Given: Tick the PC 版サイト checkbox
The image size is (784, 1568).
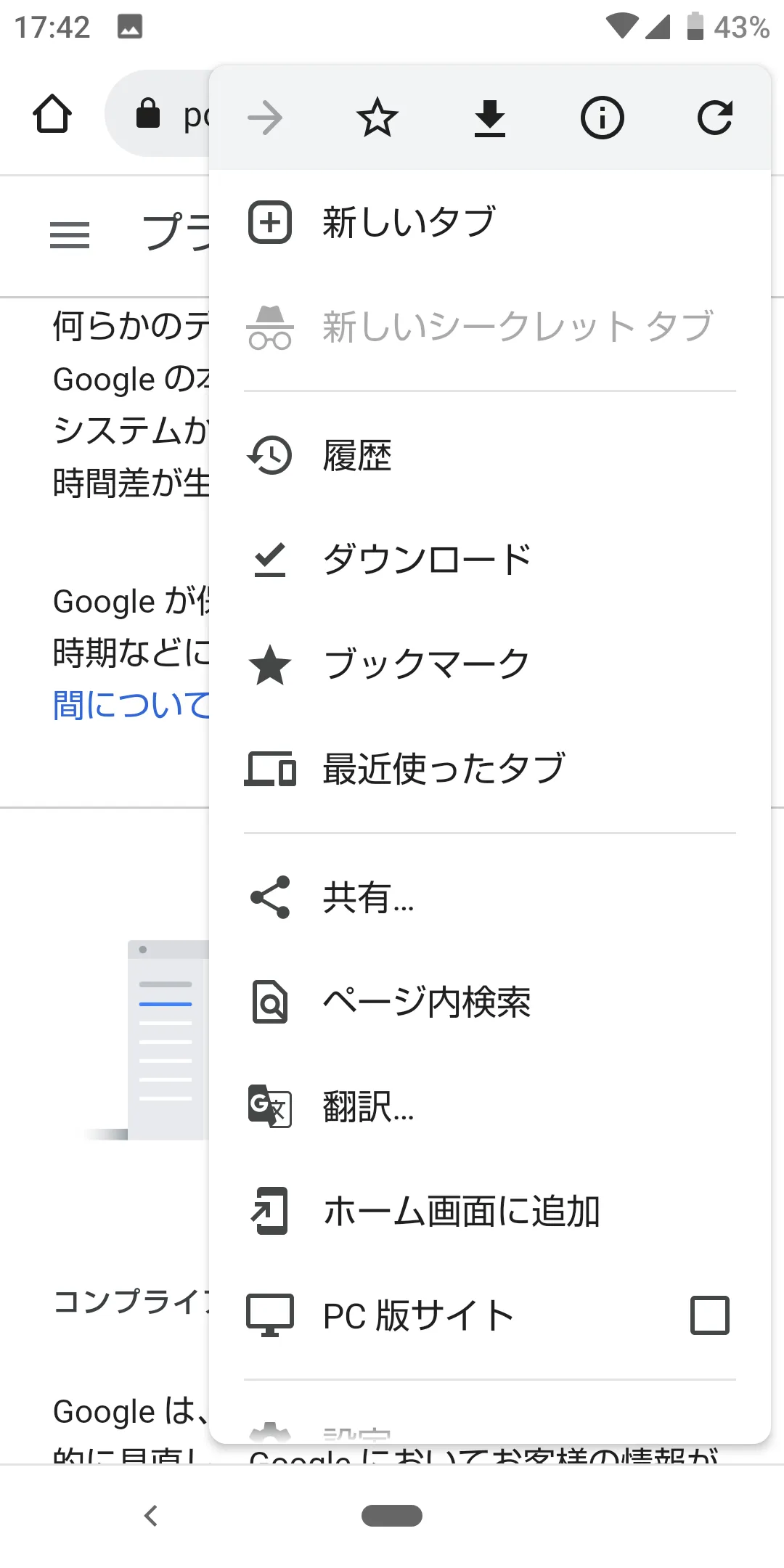Looking at the screenshot, I should 709,1315.
